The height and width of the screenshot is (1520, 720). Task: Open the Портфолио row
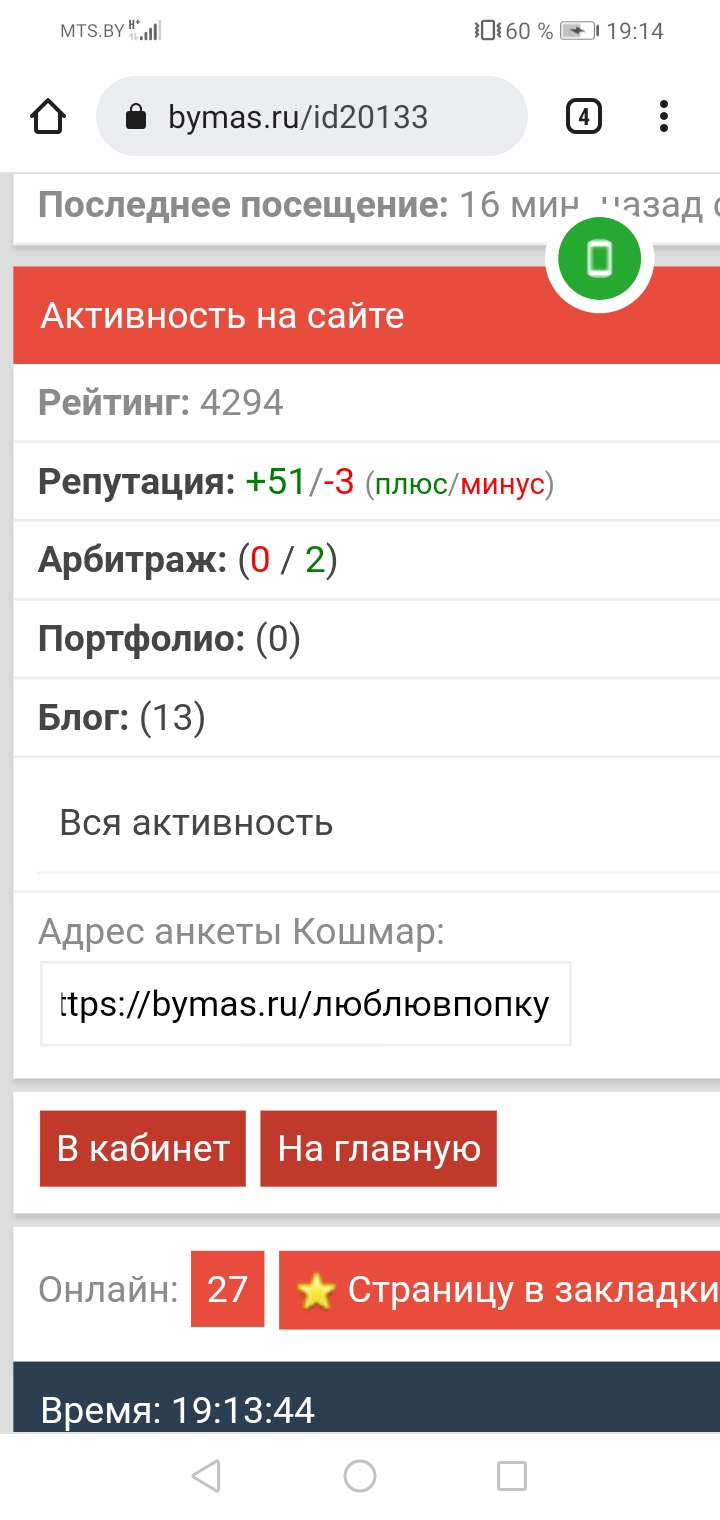[x=170, y=639]
